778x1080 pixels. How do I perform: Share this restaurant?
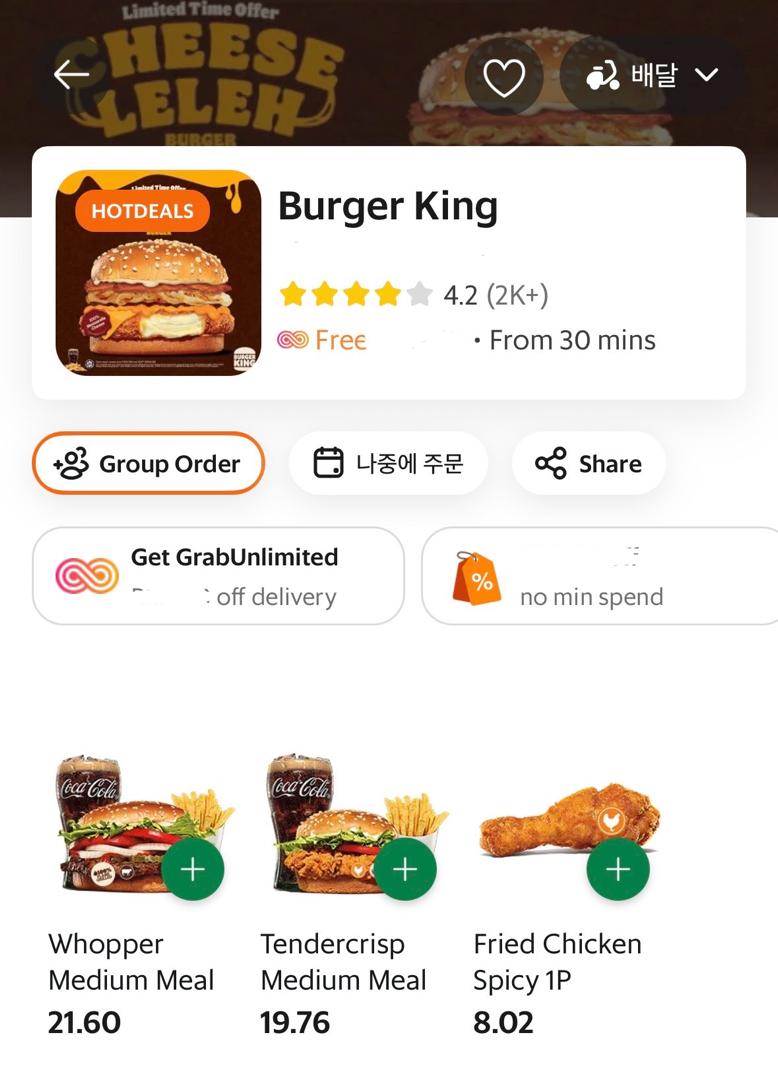[588, 464]
